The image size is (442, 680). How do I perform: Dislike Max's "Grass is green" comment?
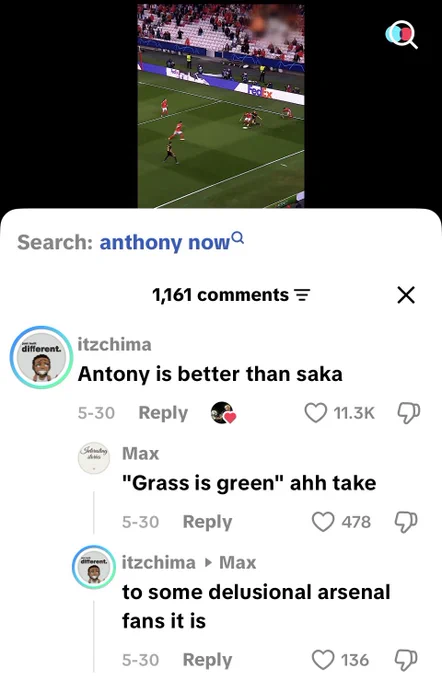click(x=406, y=522)
